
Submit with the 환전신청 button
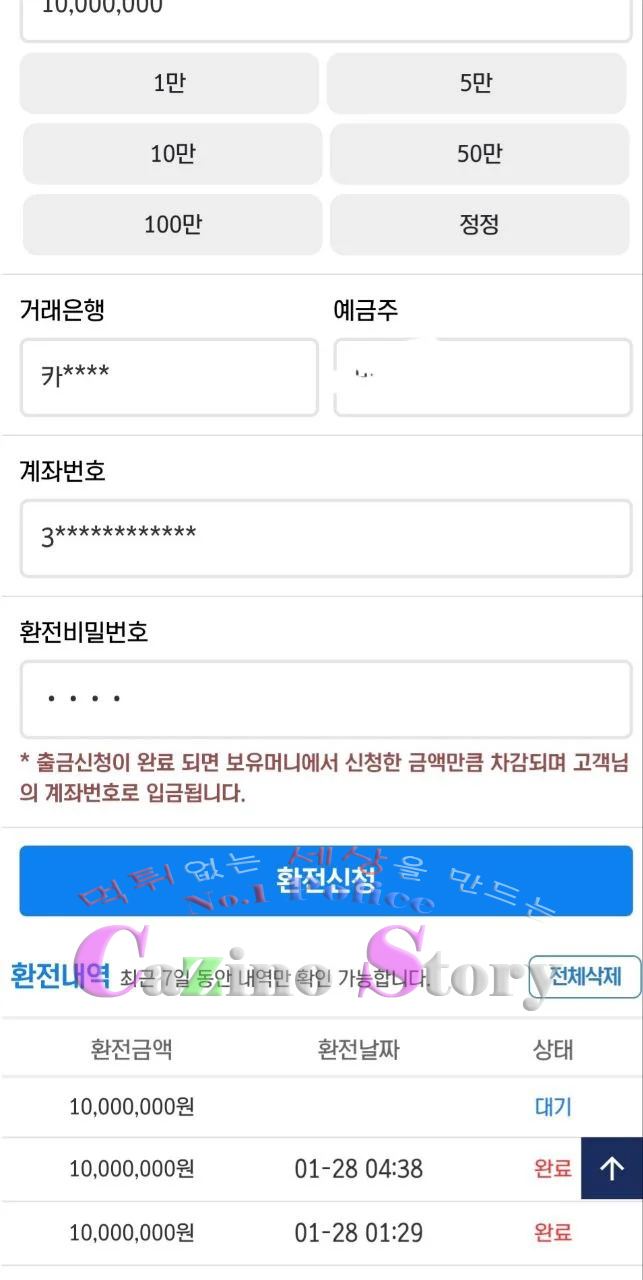click(325, 880)
